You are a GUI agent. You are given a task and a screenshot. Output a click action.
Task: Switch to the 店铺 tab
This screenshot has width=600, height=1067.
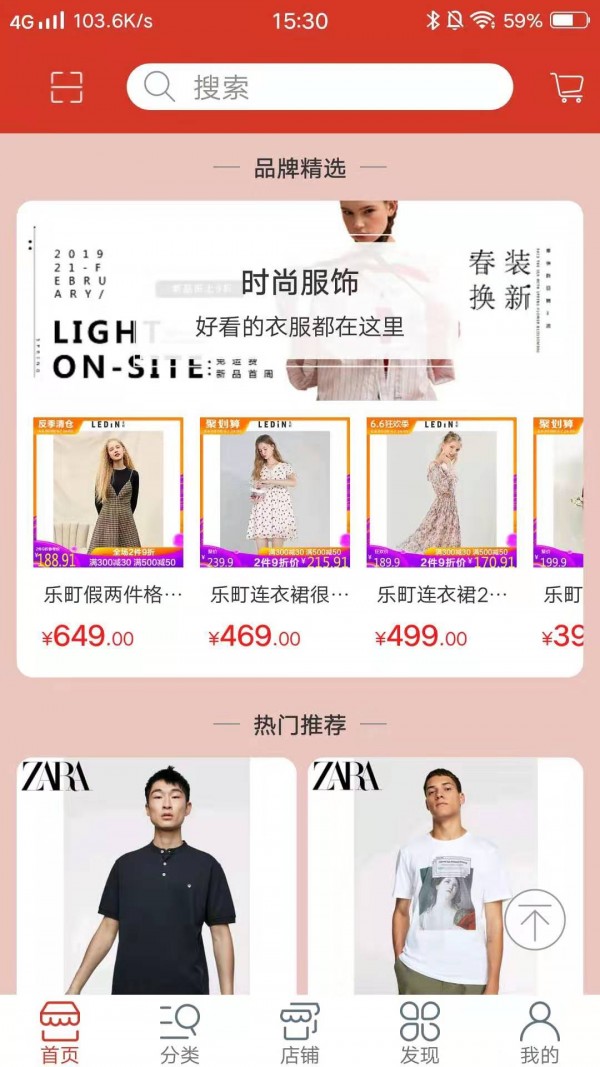(300, 1032)
